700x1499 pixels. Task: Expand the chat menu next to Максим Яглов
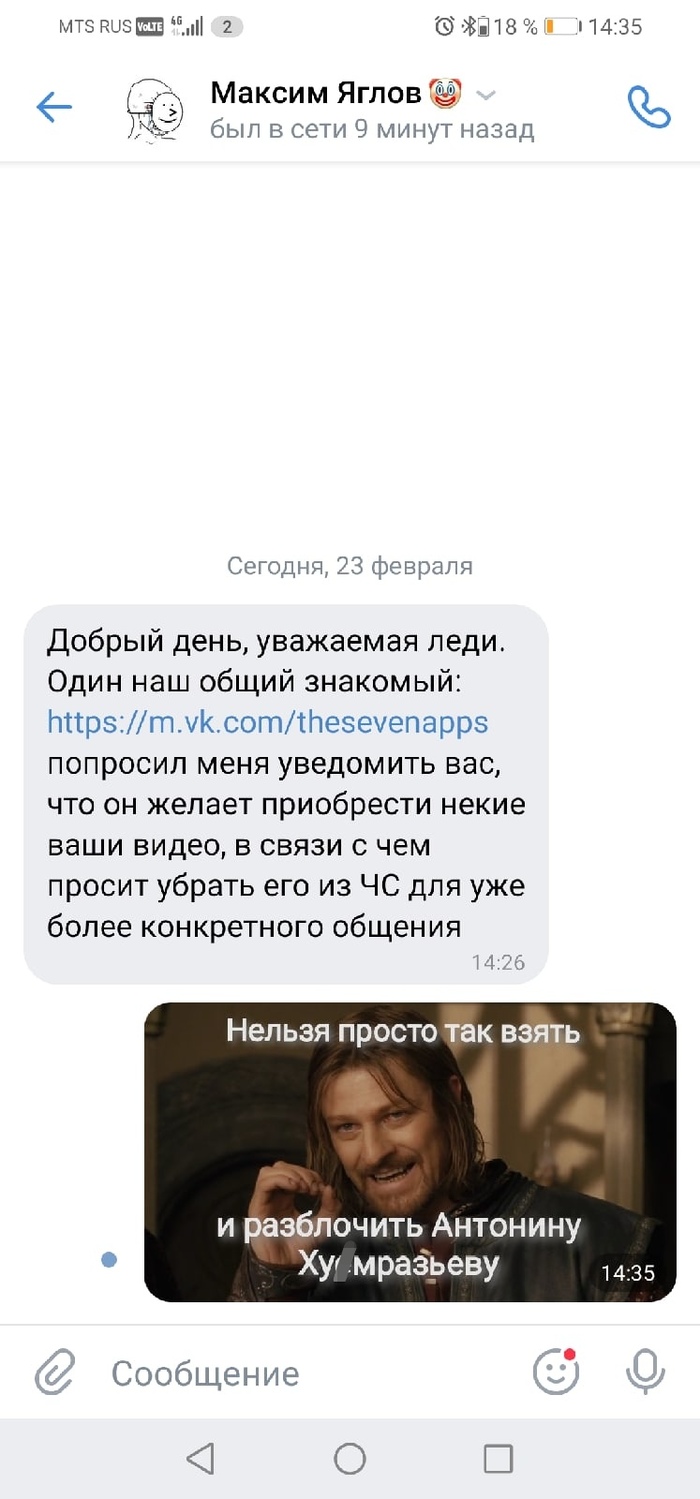point(486,96)
